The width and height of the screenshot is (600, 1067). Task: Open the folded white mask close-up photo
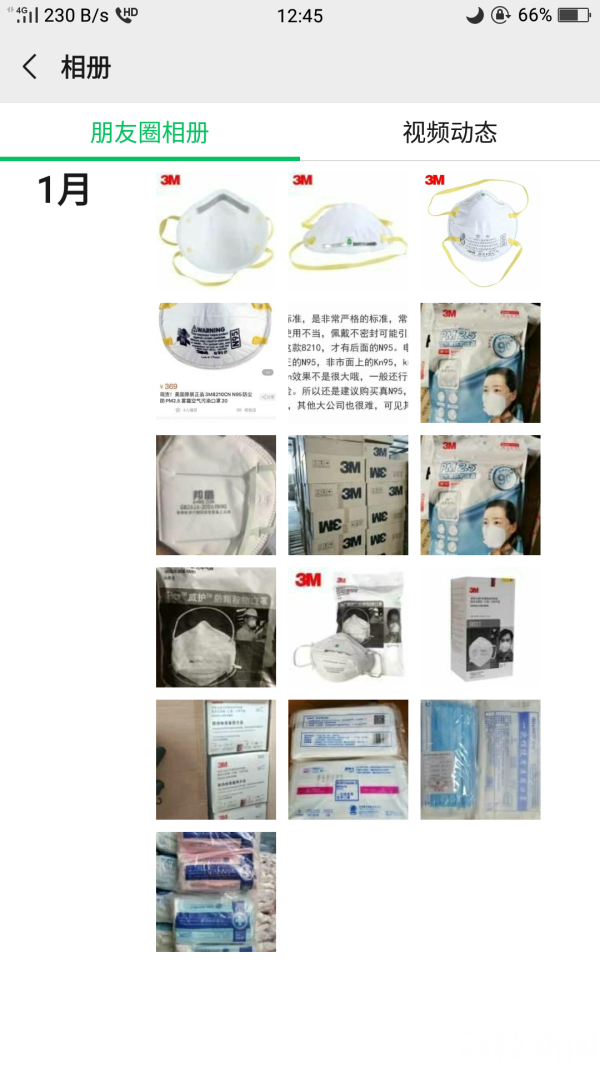coord(216,495)
